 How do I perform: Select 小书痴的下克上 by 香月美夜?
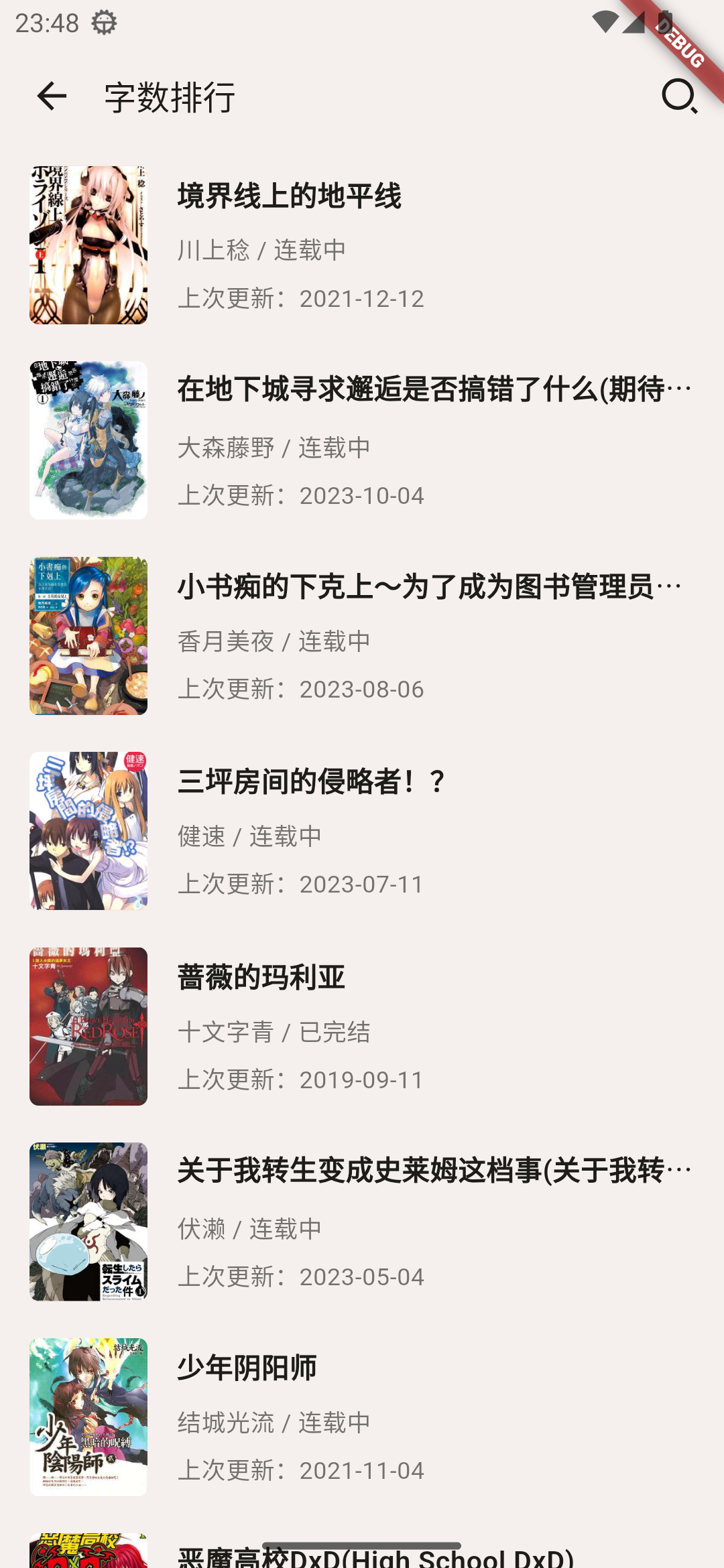tap(362, 635)
